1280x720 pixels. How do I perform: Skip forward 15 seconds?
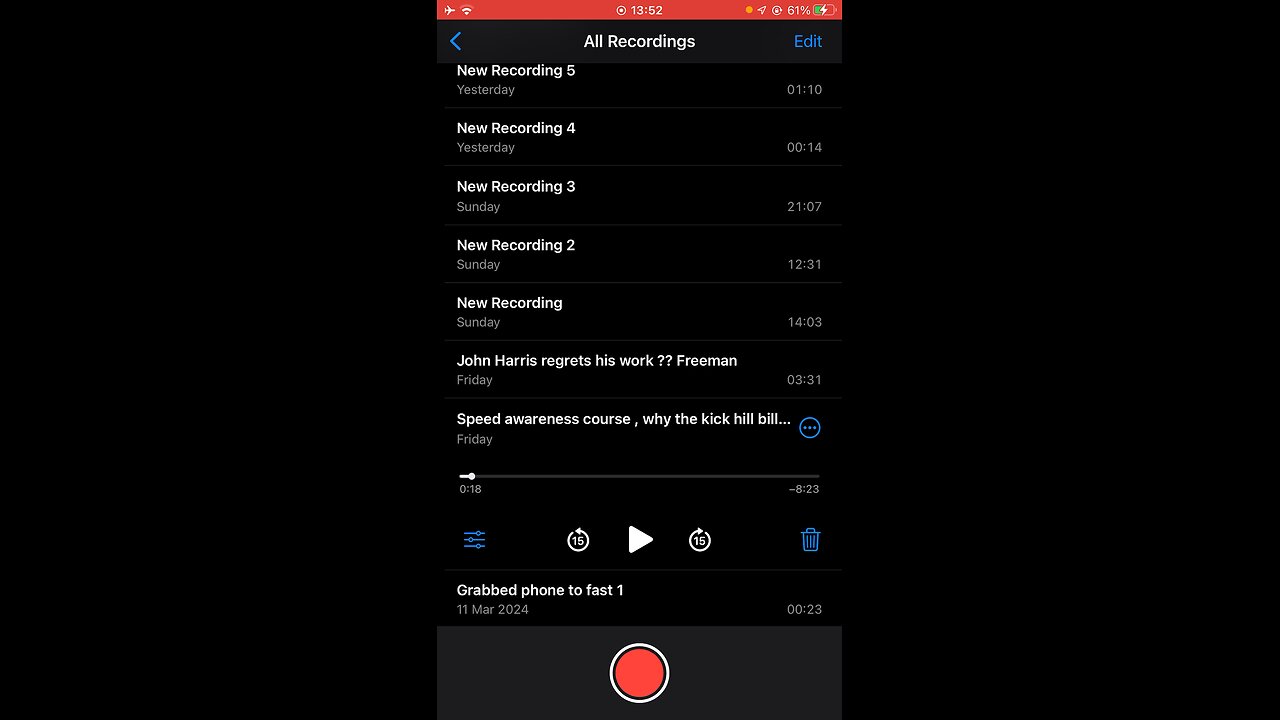tap(700, 540)
